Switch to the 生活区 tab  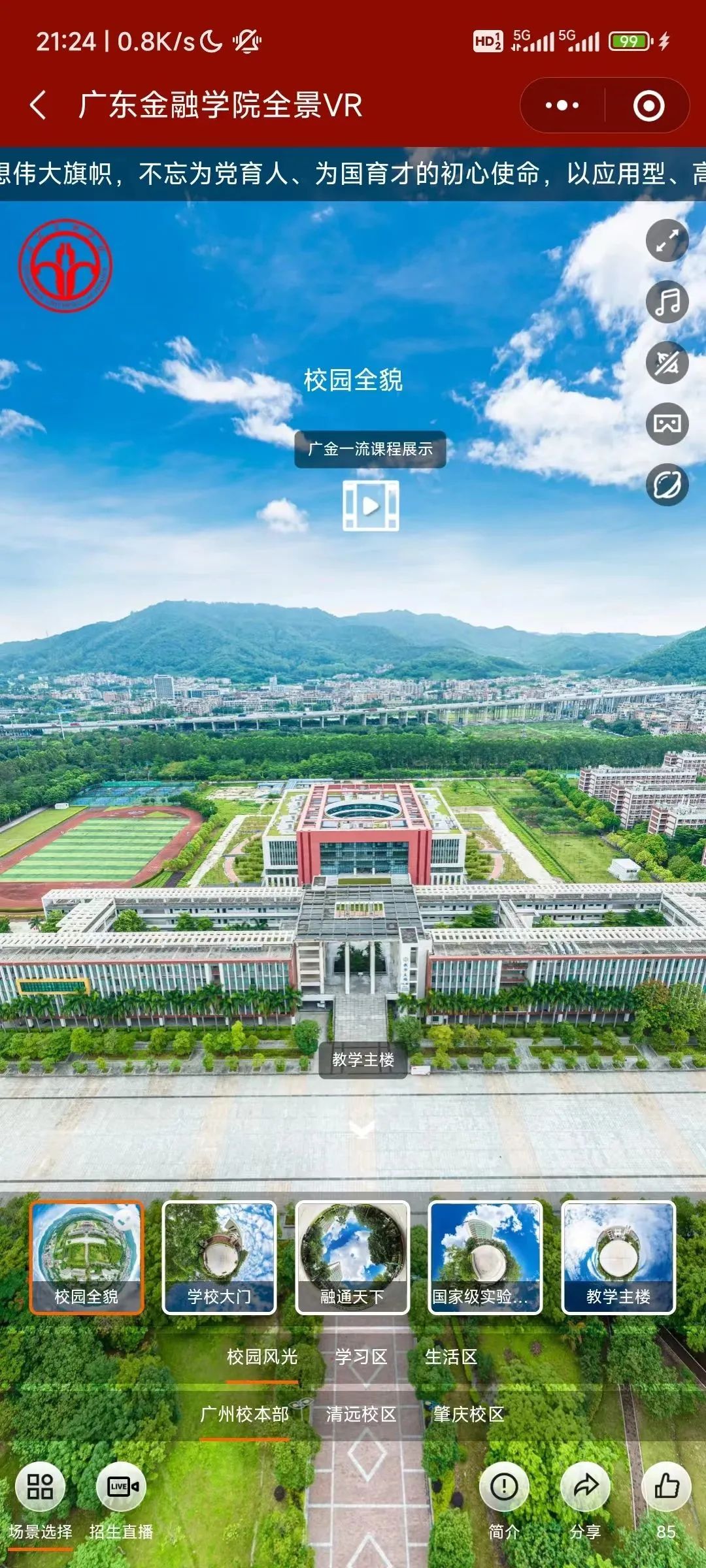[451, 1357]
